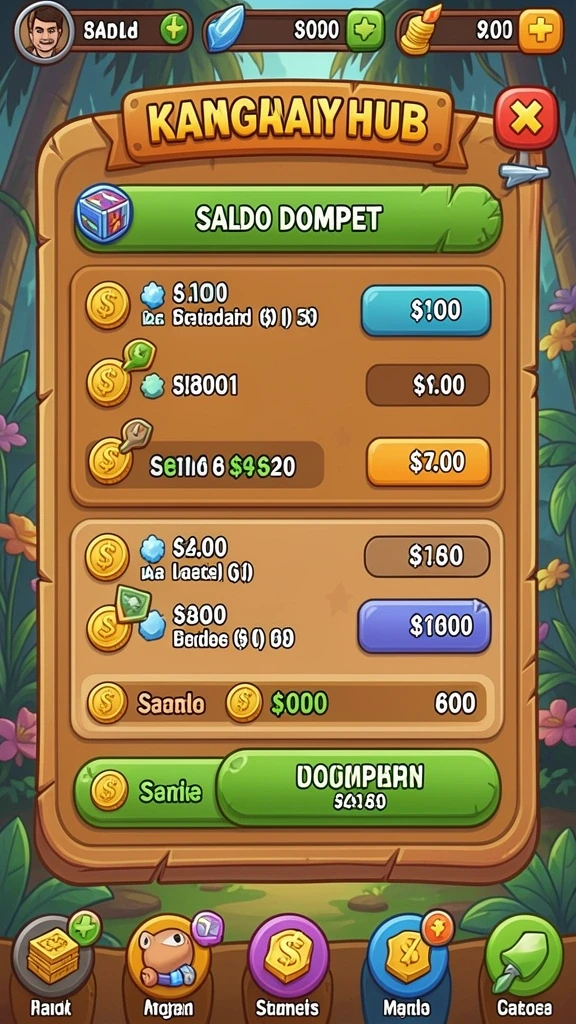Screen dimensions: 576x1024
Task: Tap the green Sanie coin button
Action: 147,792
